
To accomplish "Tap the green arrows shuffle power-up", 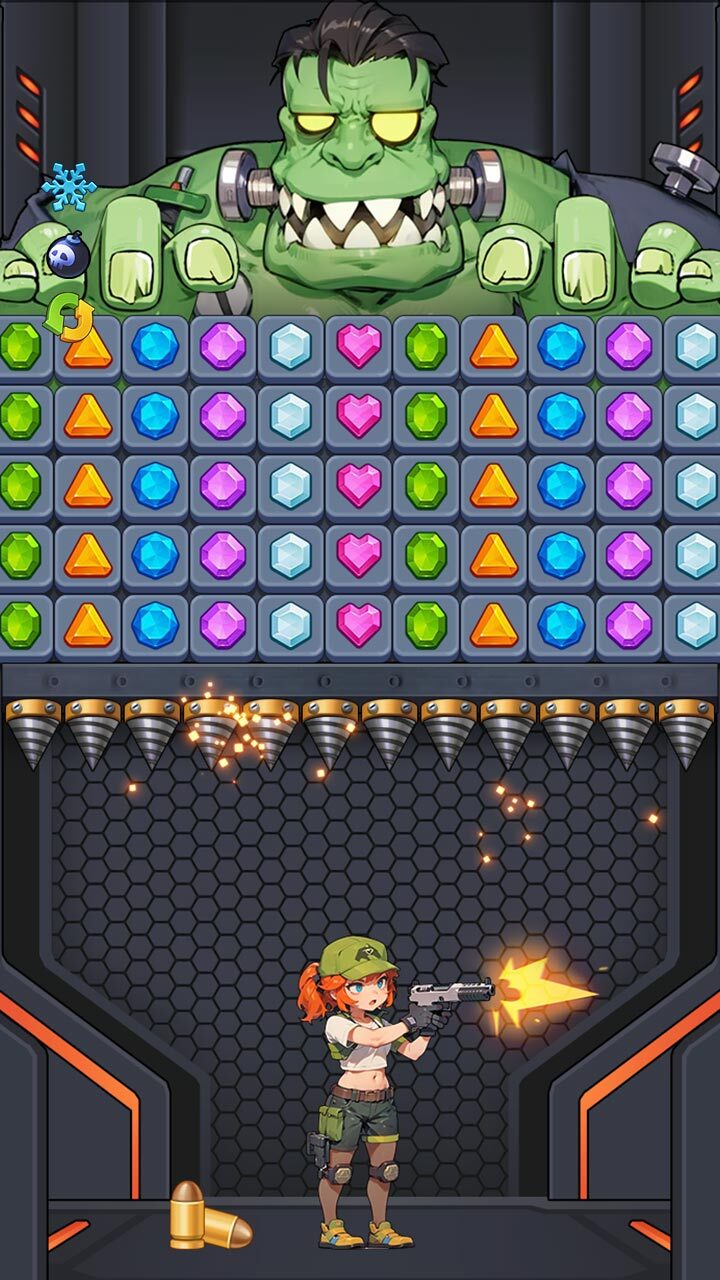I will click(x=68, y=316).
